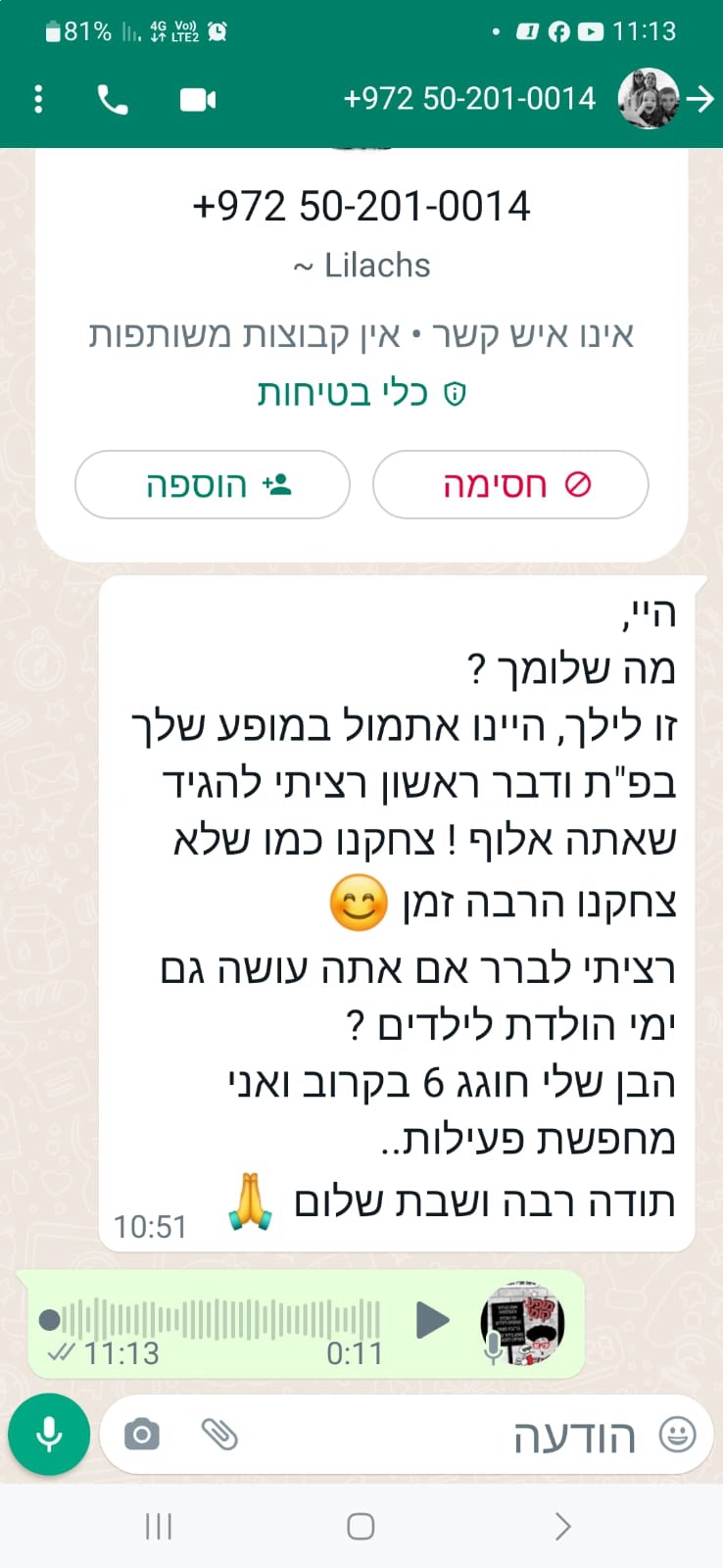Open the camera to send a photo

(x=140, y=1434)
